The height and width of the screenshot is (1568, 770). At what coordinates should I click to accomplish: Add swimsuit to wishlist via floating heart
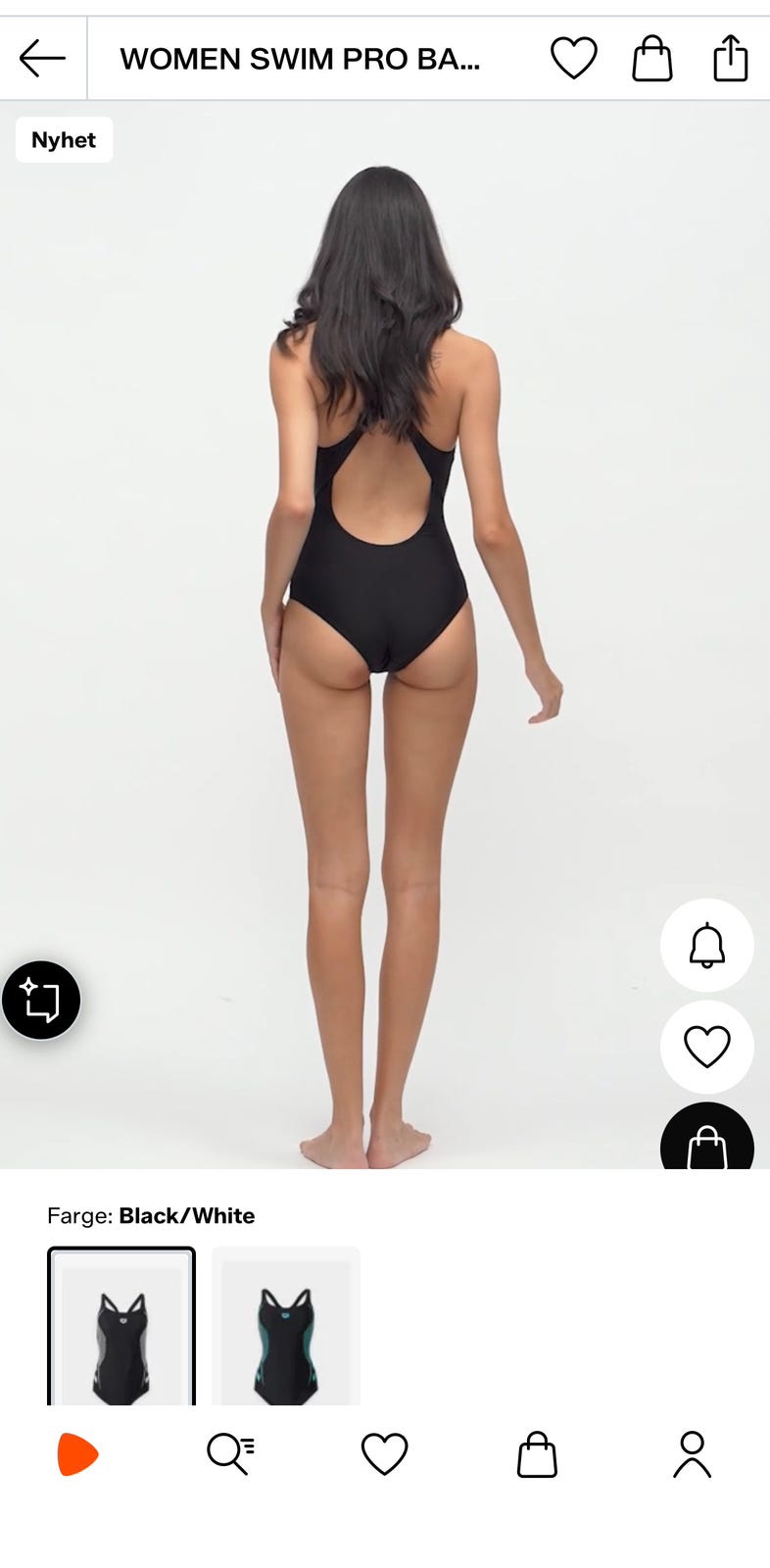(x=707, y=1047)
